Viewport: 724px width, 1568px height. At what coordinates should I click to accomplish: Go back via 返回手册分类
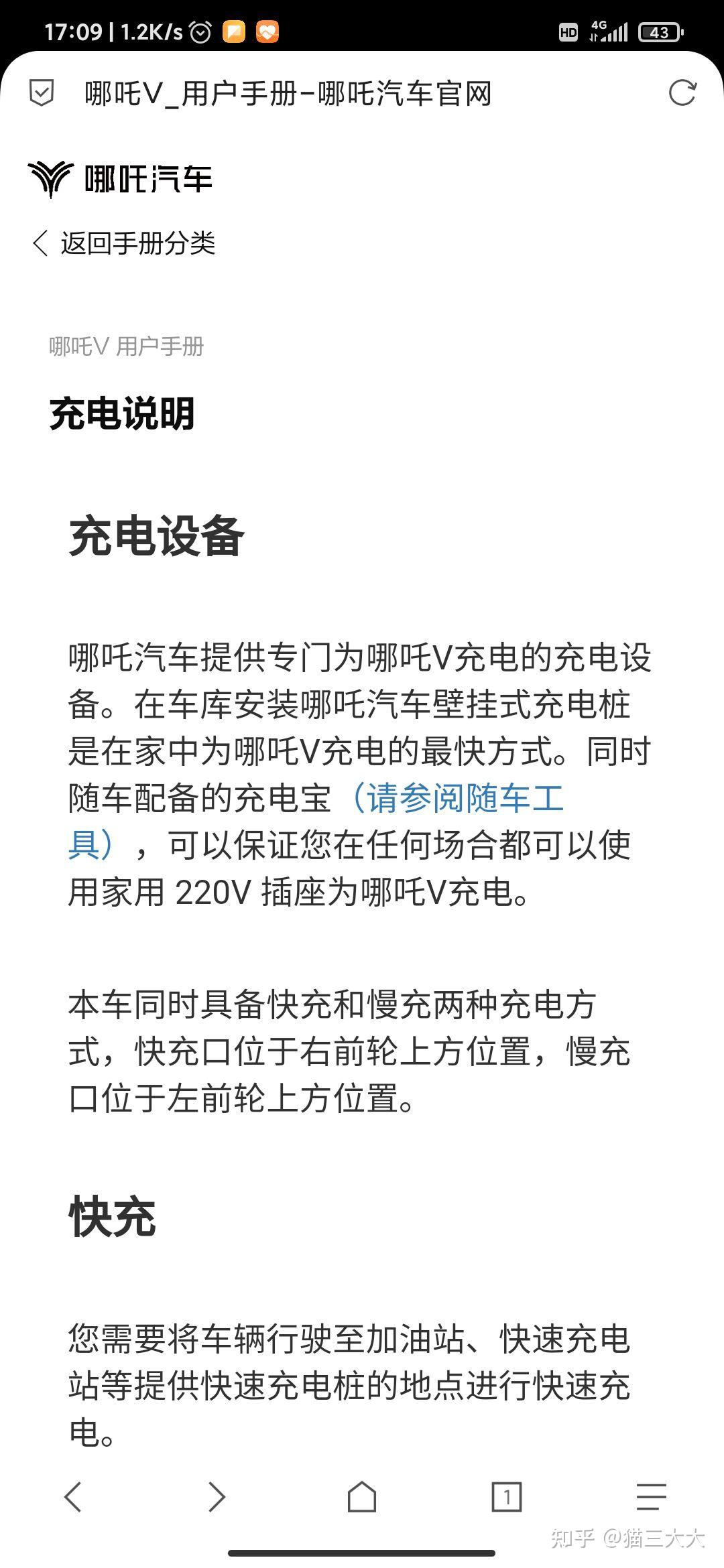point(124,243)
